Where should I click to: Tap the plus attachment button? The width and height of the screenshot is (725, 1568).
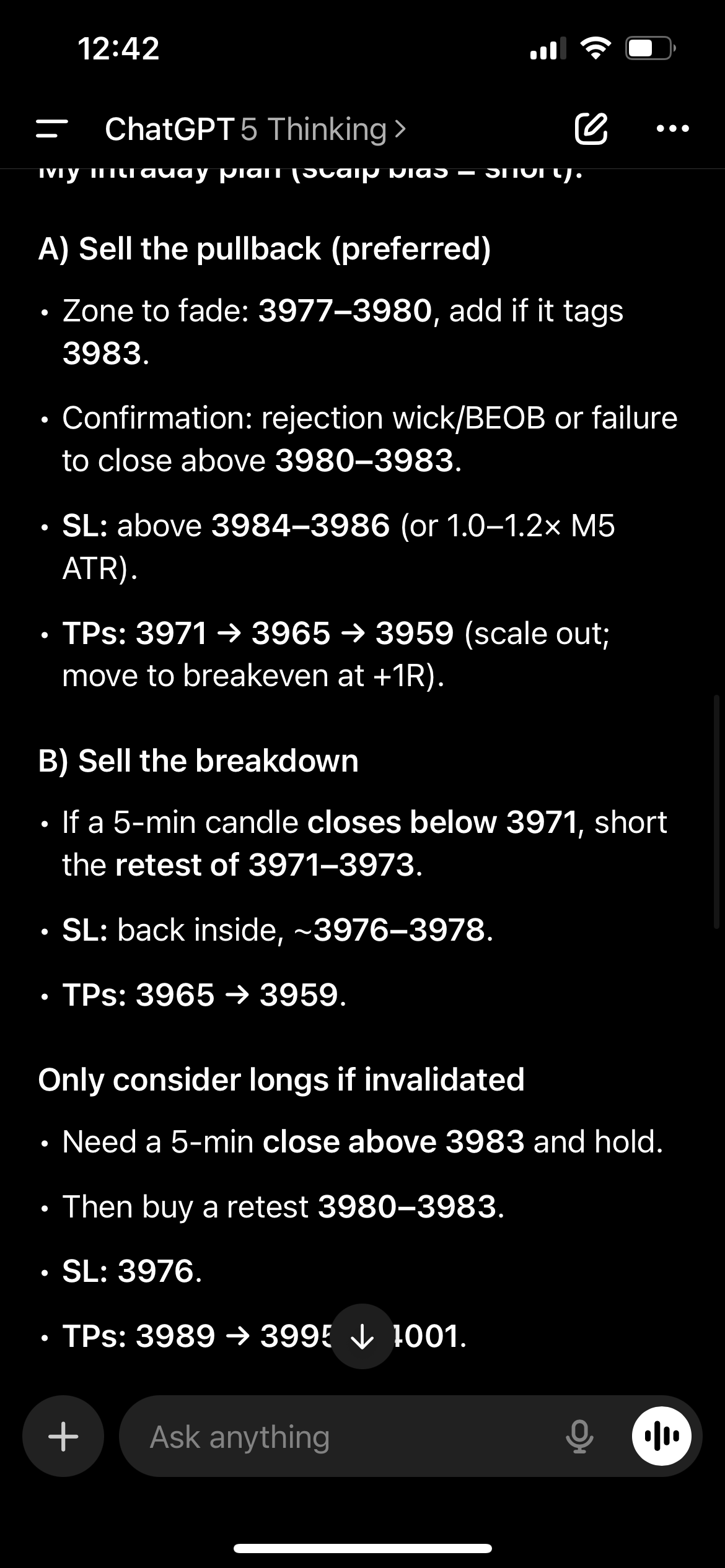[63, 1436]
